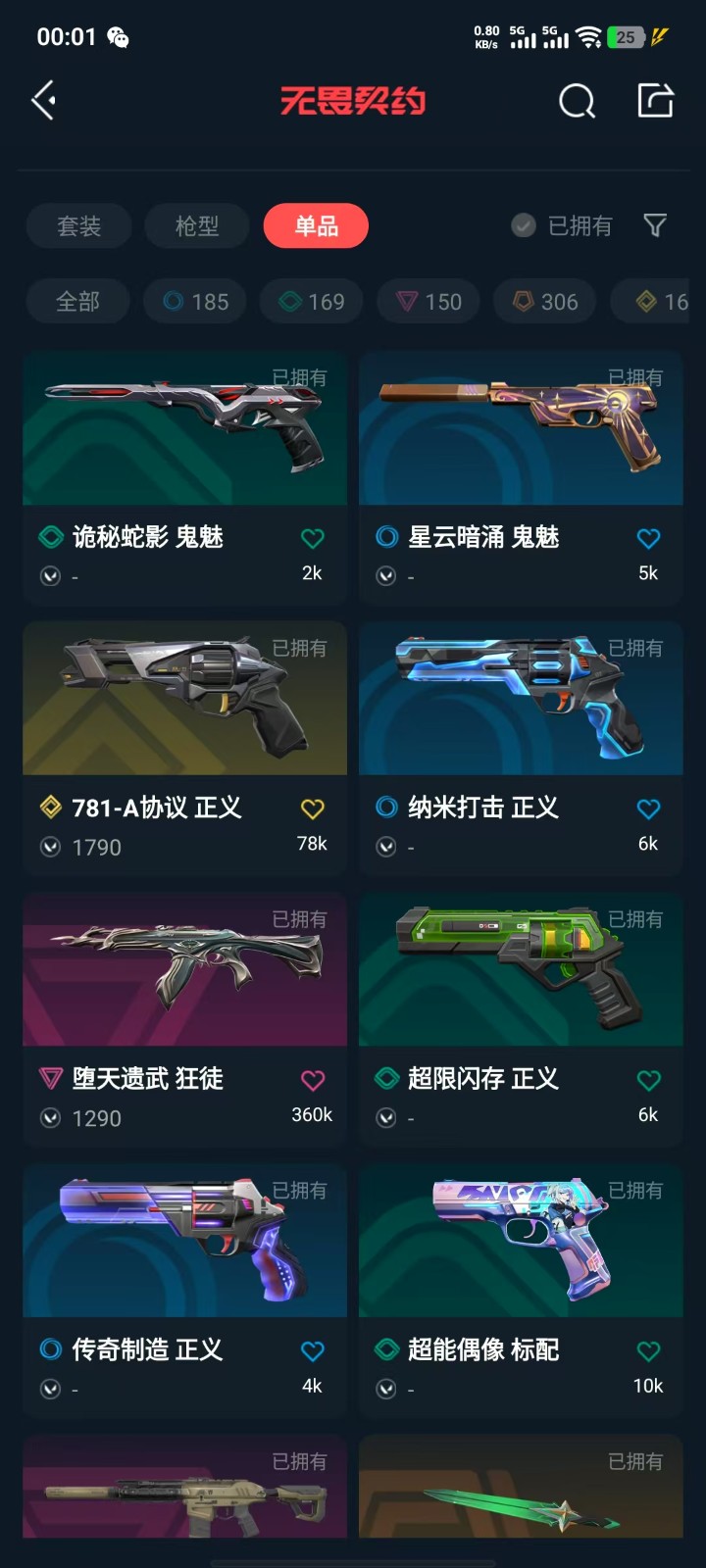Switch to the 套装 tab
The image size is (706, 1568).
[78, 226]
